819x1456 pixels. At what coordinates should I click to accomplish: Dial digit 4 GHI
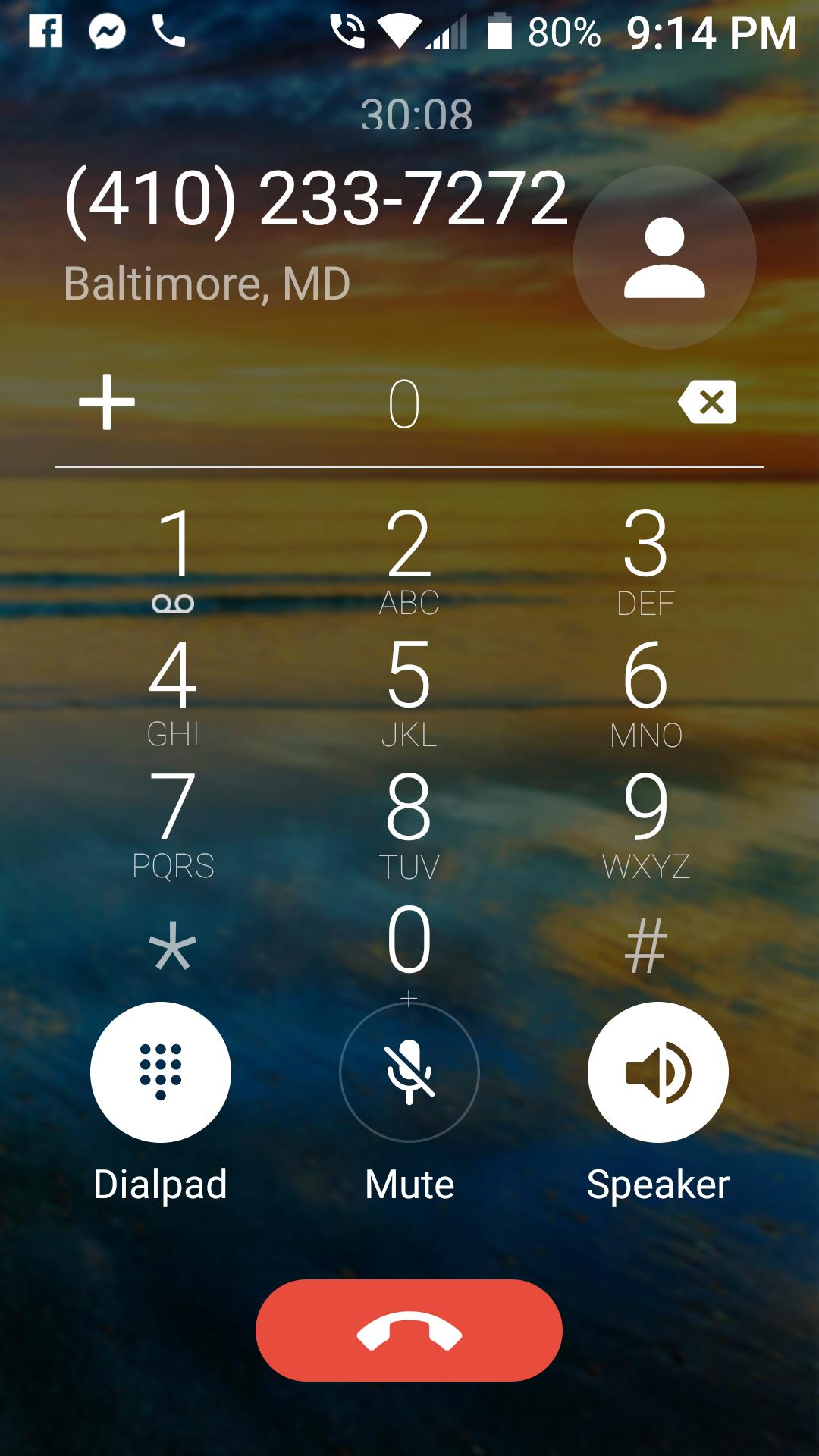(x=174, y=689)
